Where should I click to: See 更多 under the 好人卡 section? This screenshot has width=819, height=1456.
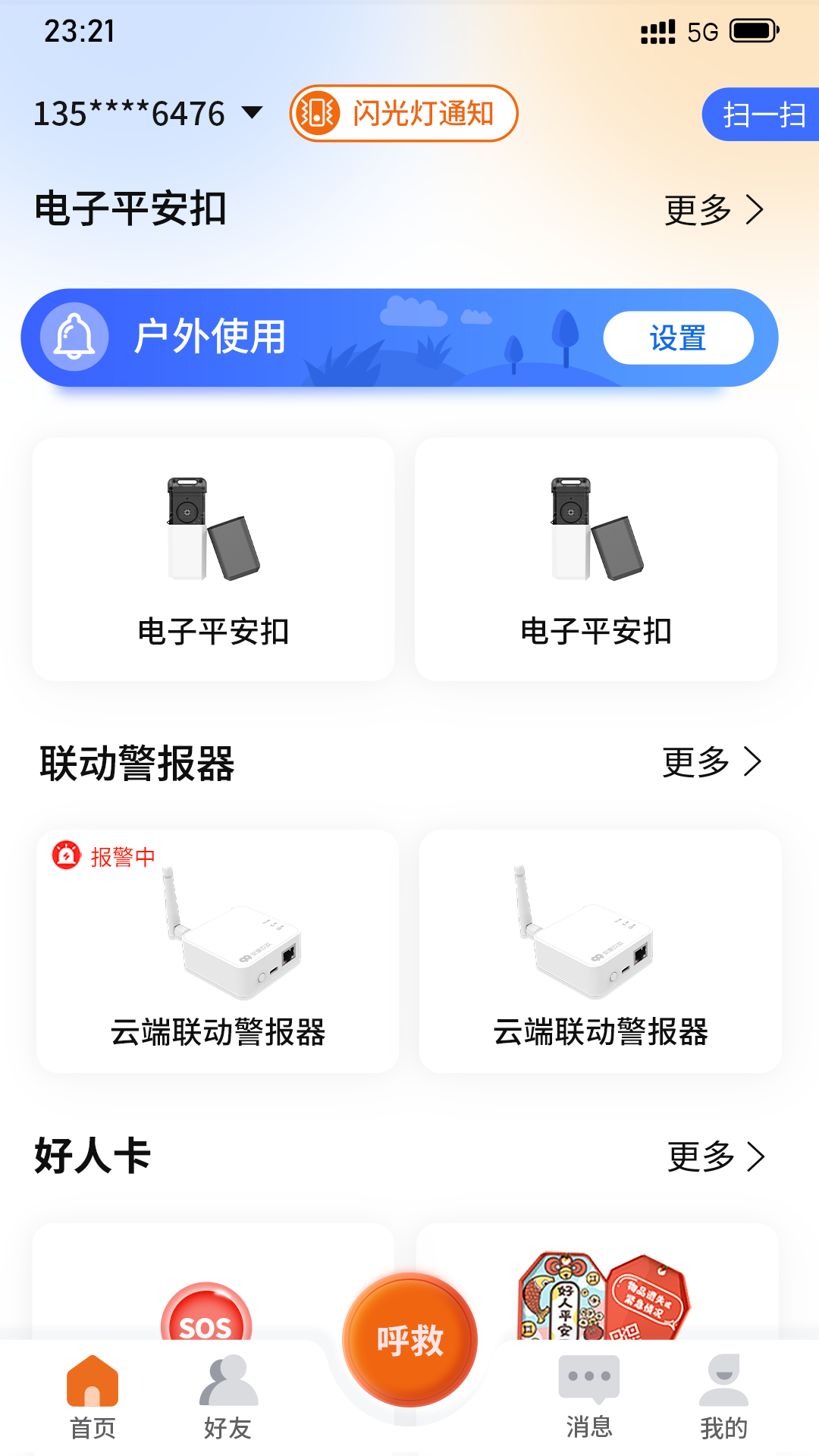(x=716, y=1156)
